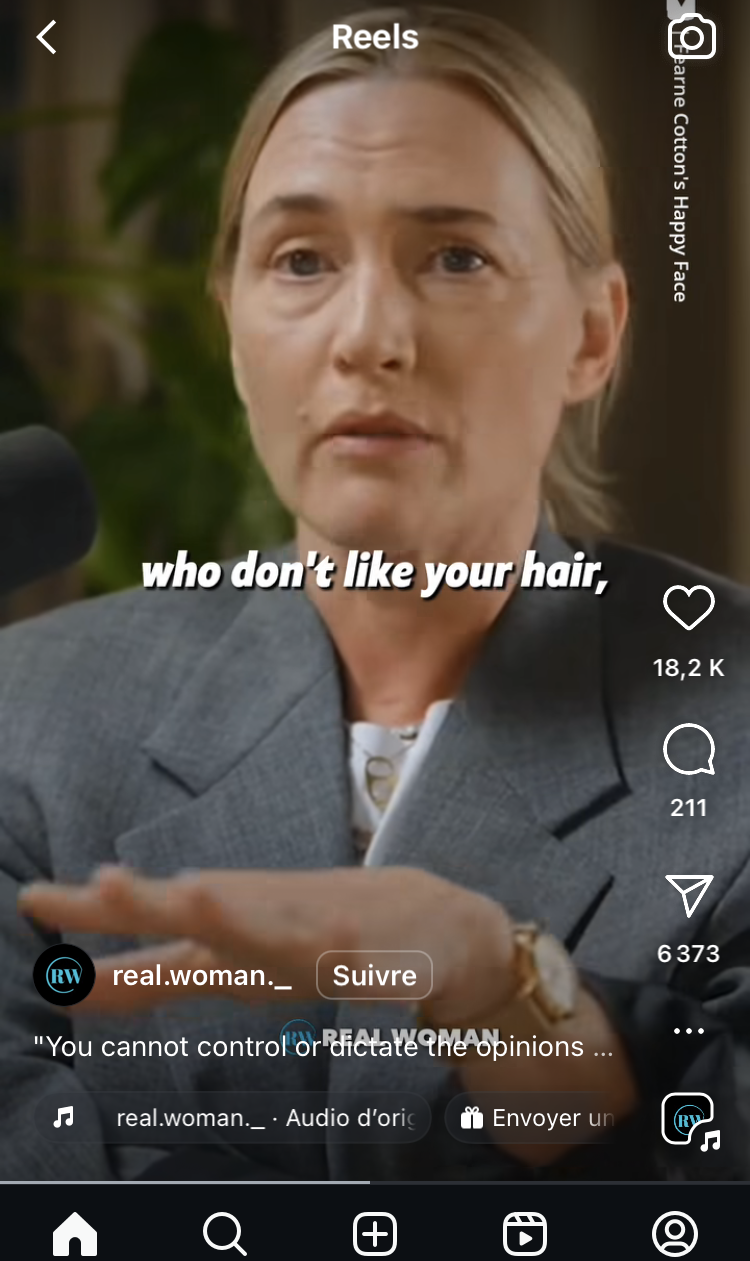Open real.woman._ profile picture
The width and height of the screenshot is (750, 1261).
click(64, 975)
